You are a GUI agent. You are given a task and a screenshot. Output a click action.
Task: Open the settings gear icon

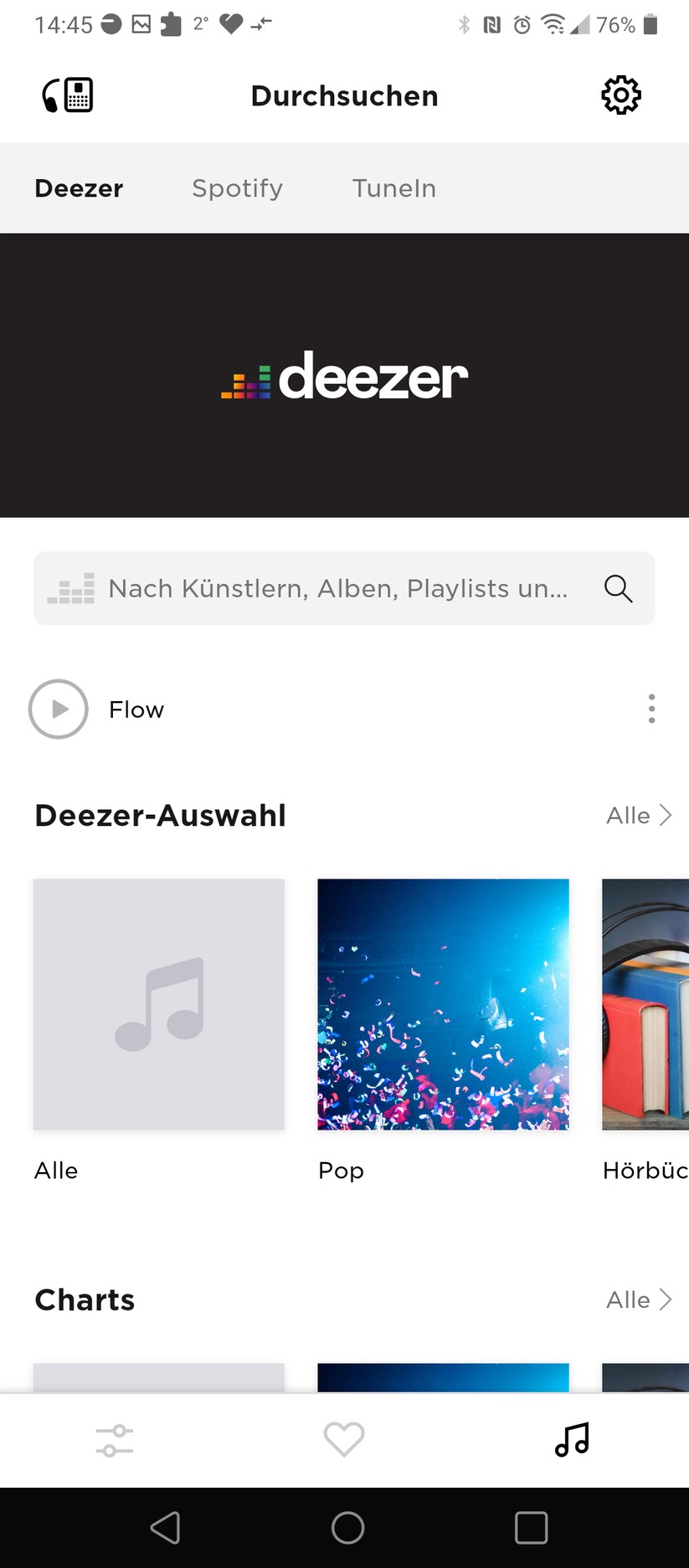pyautogui.click(x=619, y=95)
